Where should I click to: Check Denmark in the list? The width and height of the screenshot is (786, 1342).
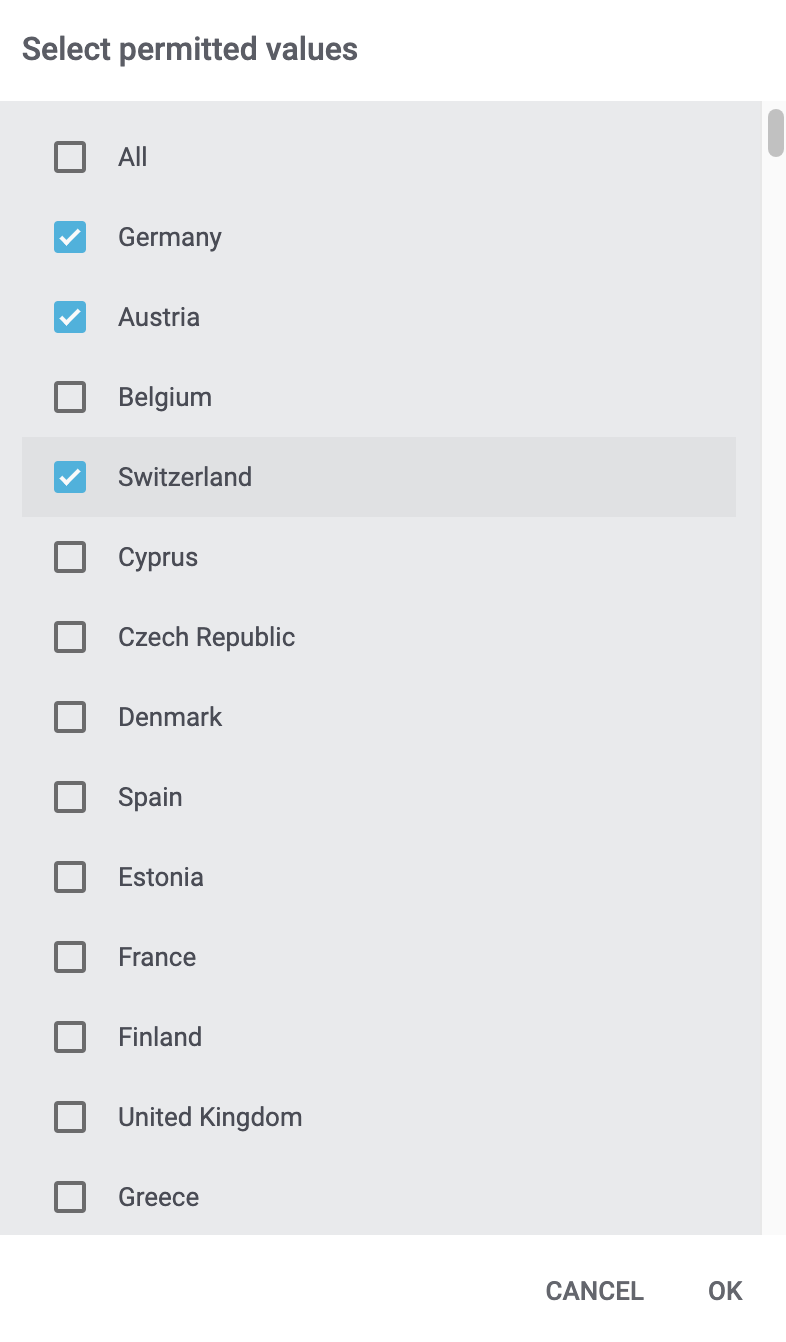(70, 717)
